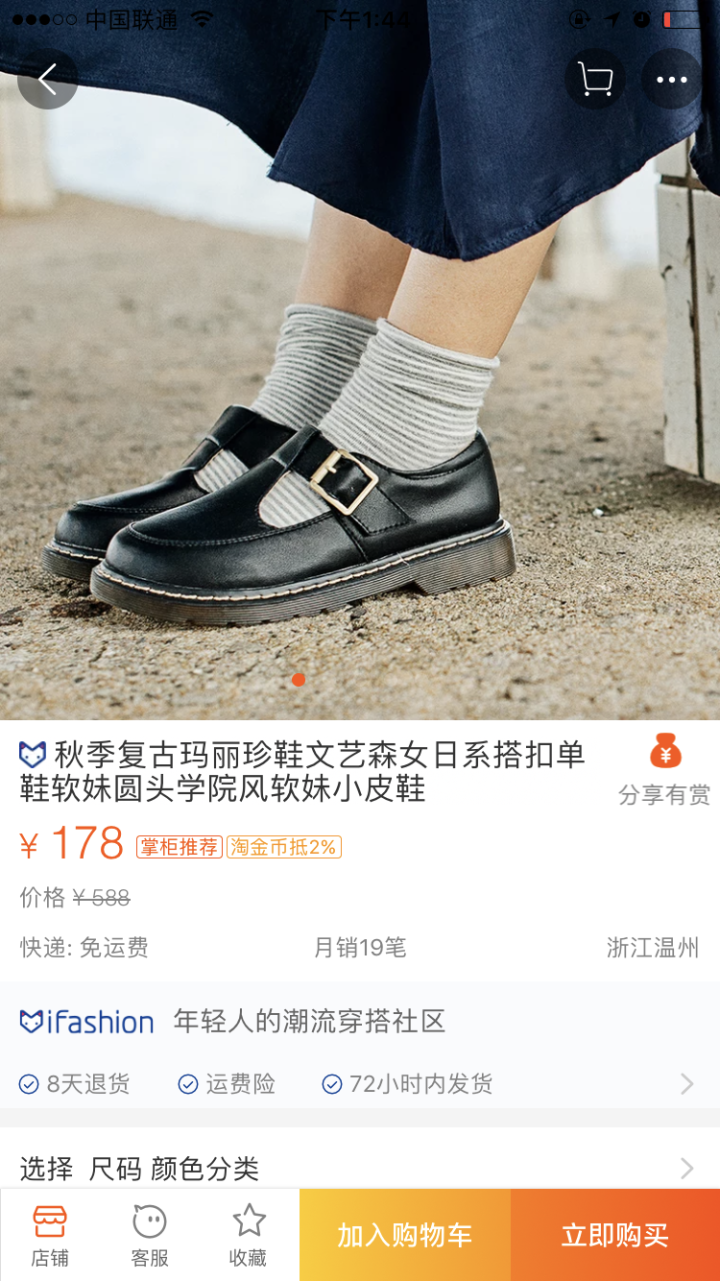
Task: Contact 客服 customer service
Action: click(150, 1235)
